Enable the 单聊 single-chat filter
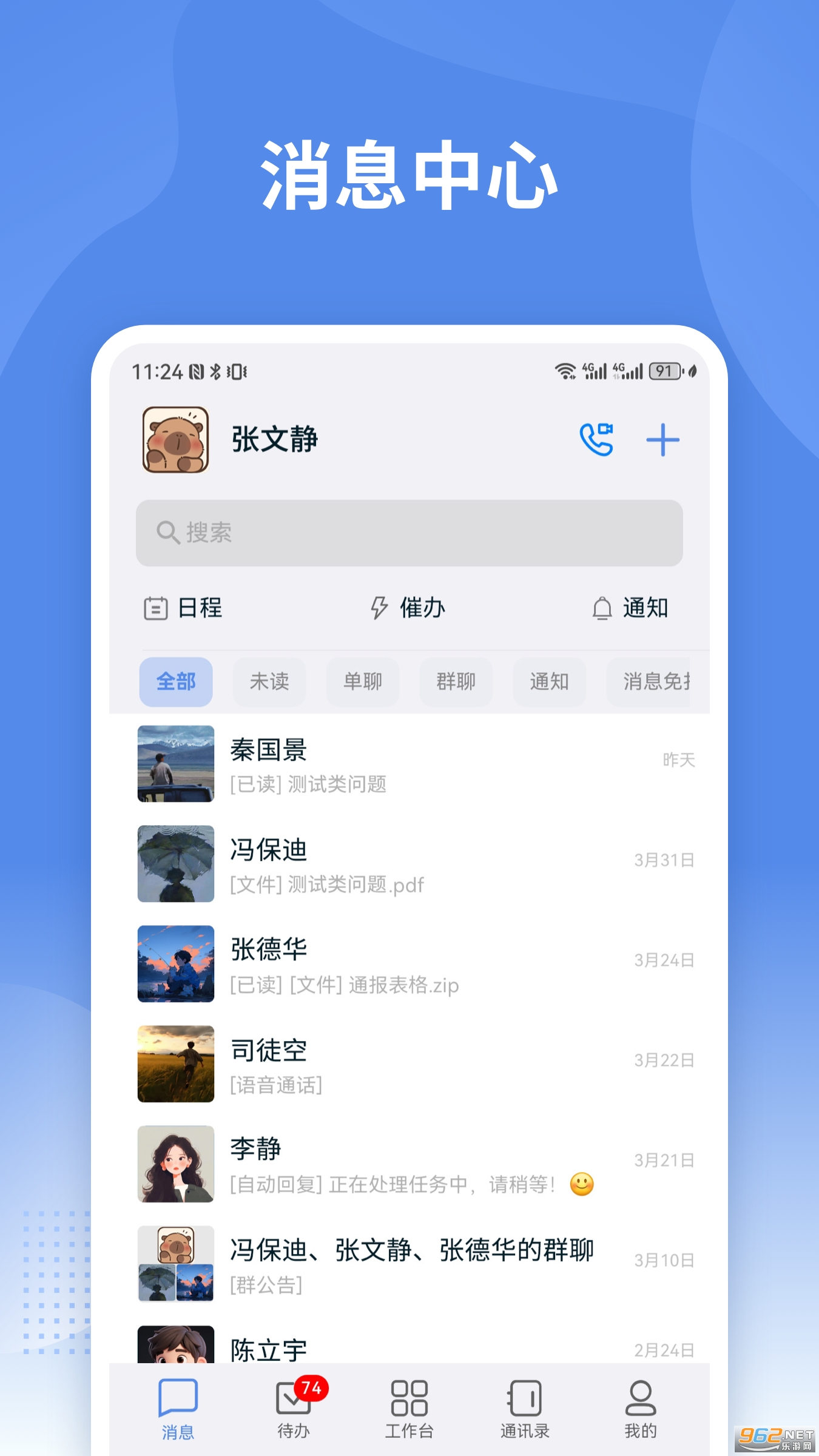Viewport: 819px width, 1456px height. [x=362, y=682]
